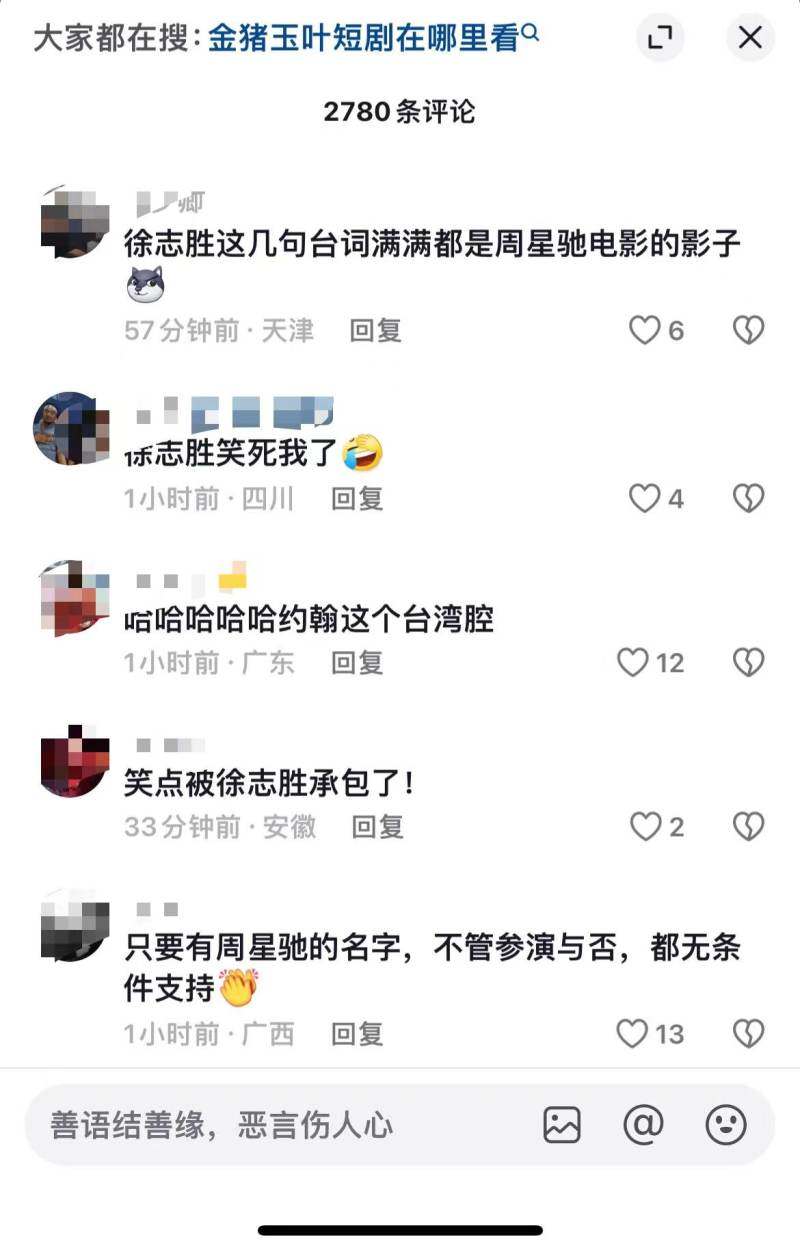Dislike the 约翰这个台湾腔 comment
The height and width of the screenshot is (1252, 800).
pos(749,662)
